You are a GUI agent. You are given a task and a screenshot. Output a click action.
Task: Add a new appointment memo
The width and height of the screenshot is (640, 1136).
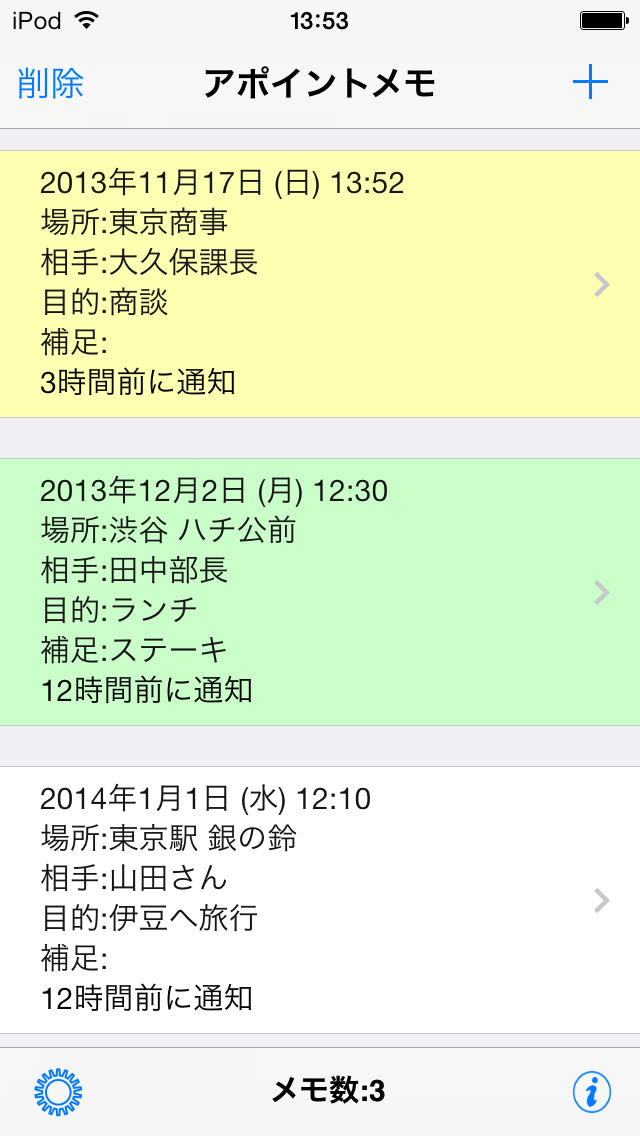(590, 83)
